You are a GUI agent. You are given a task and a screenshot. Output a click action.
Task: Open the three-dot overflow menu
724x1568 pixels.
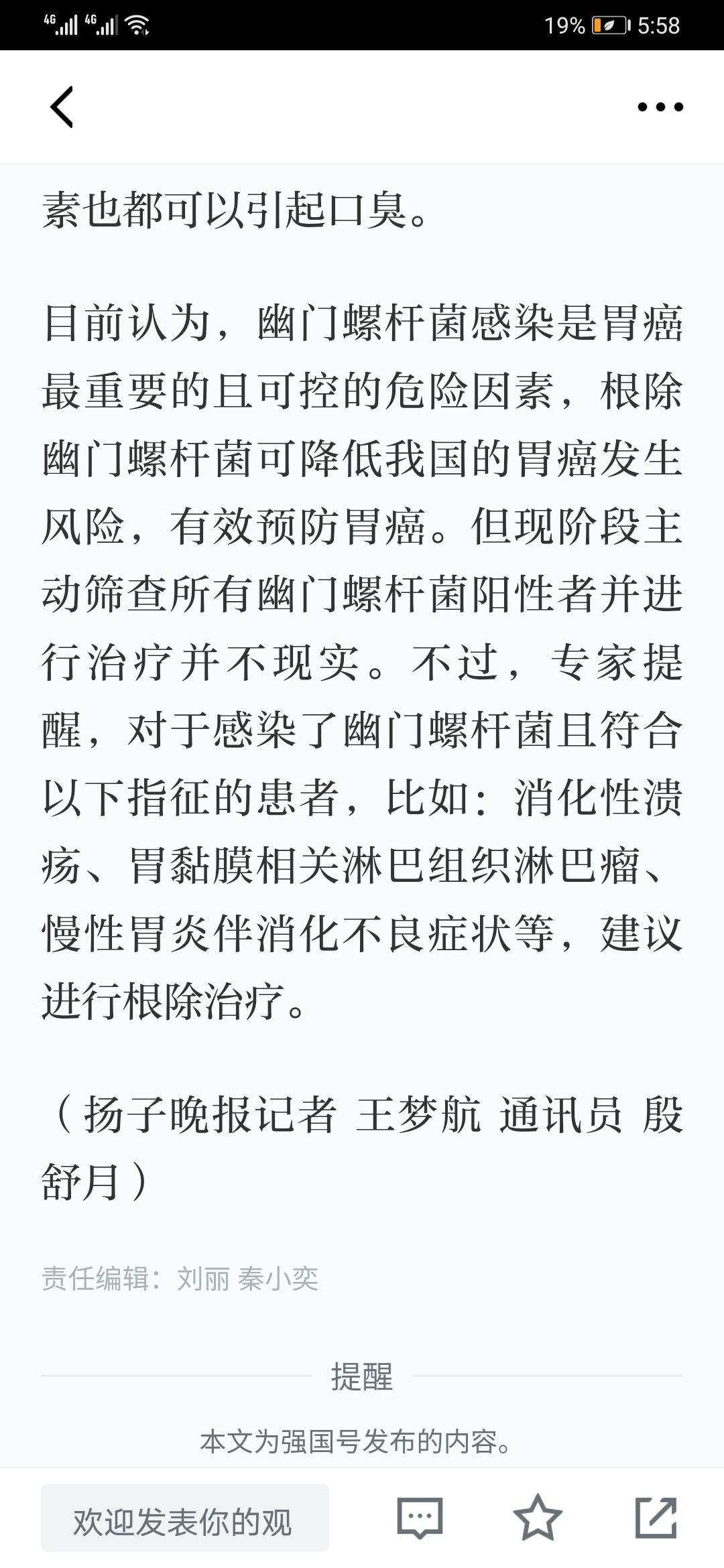tap(660, 107)
